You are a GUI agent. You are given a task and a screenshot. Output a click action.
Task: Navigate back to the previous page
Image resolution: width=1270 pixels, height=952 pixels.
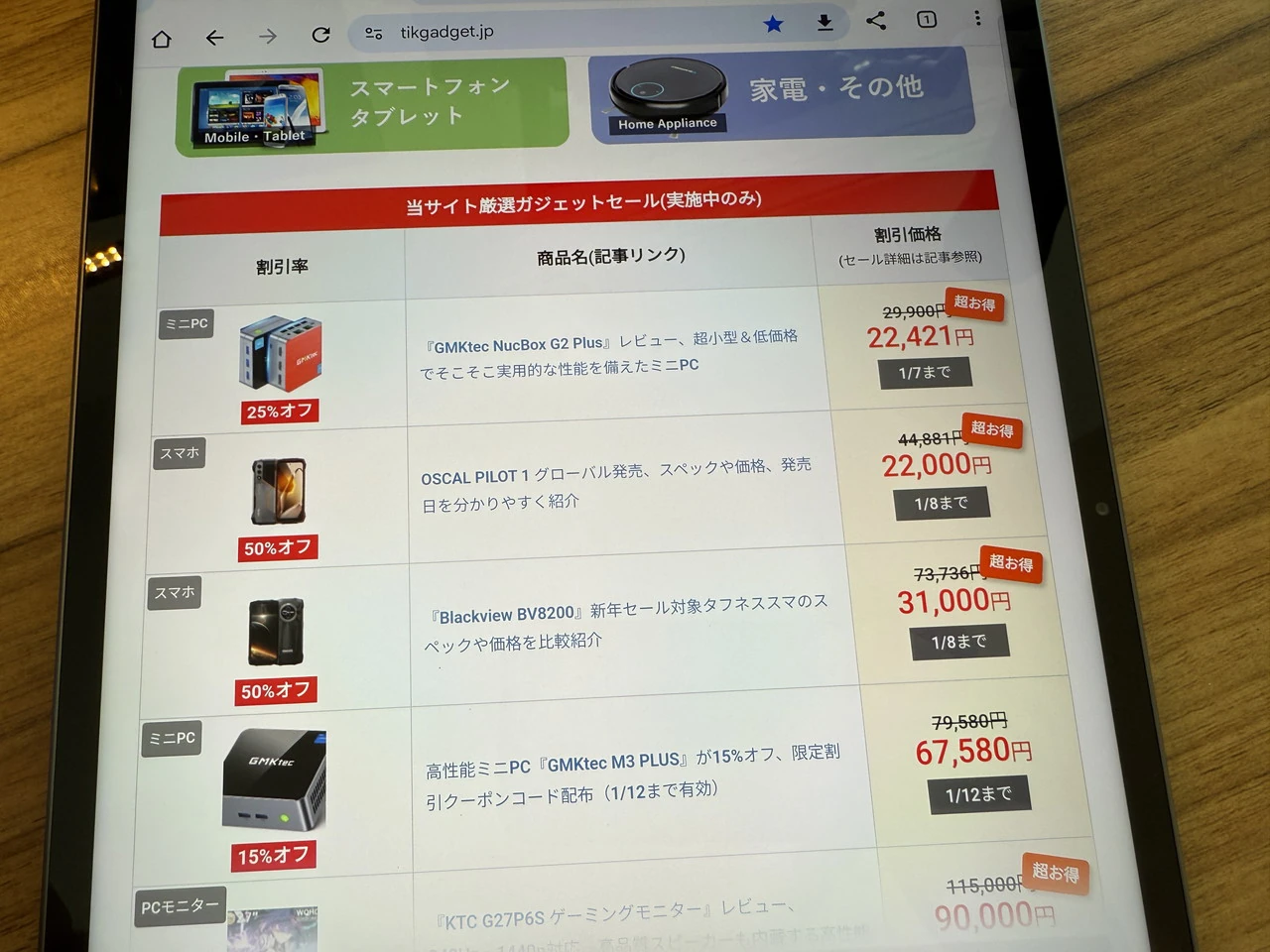click(214, 38)
